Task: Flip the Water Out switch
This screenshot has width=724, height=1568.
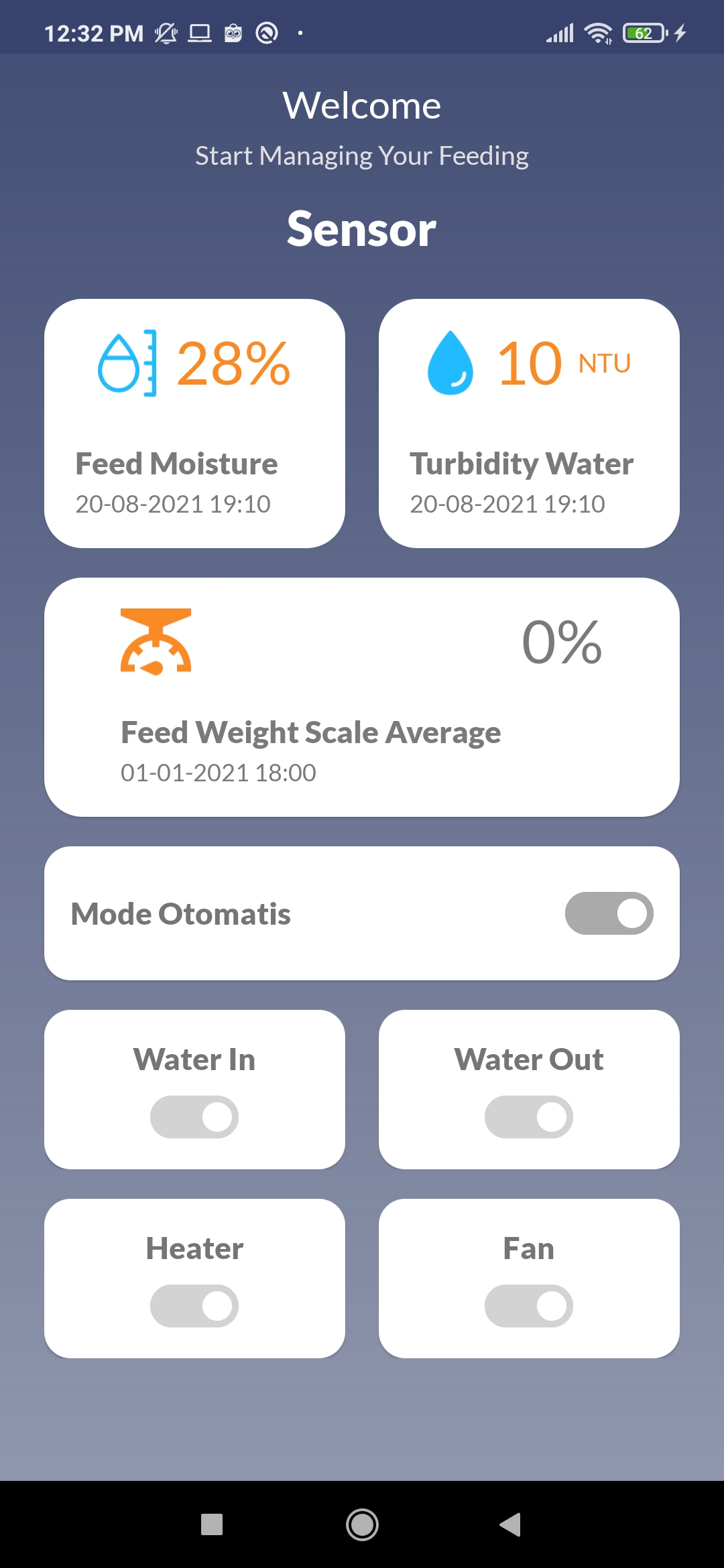Action: coord(528,1117)
